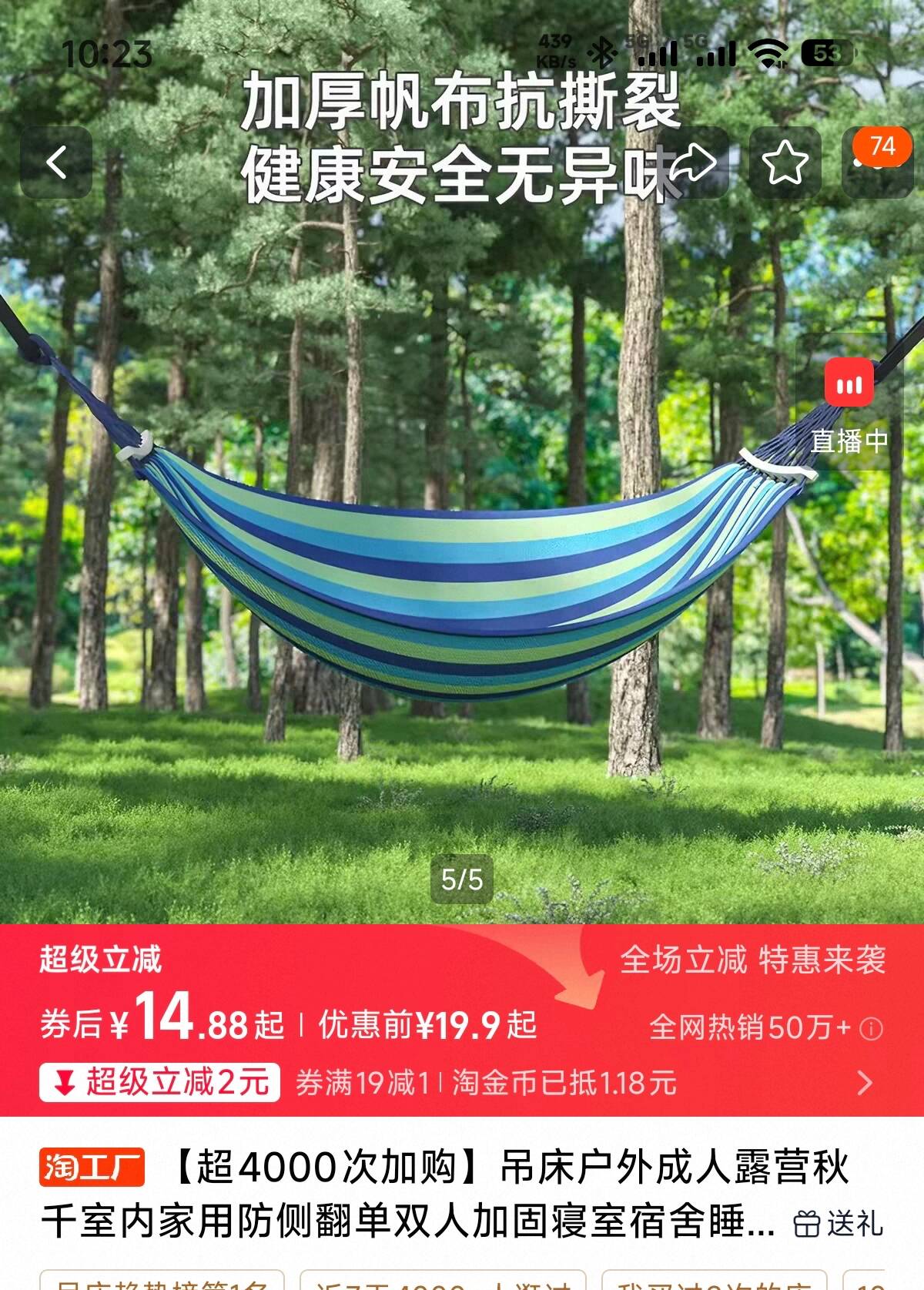Open 全网热销50万+ info icon
The image size is (924, 1290).
[871, 1028]
